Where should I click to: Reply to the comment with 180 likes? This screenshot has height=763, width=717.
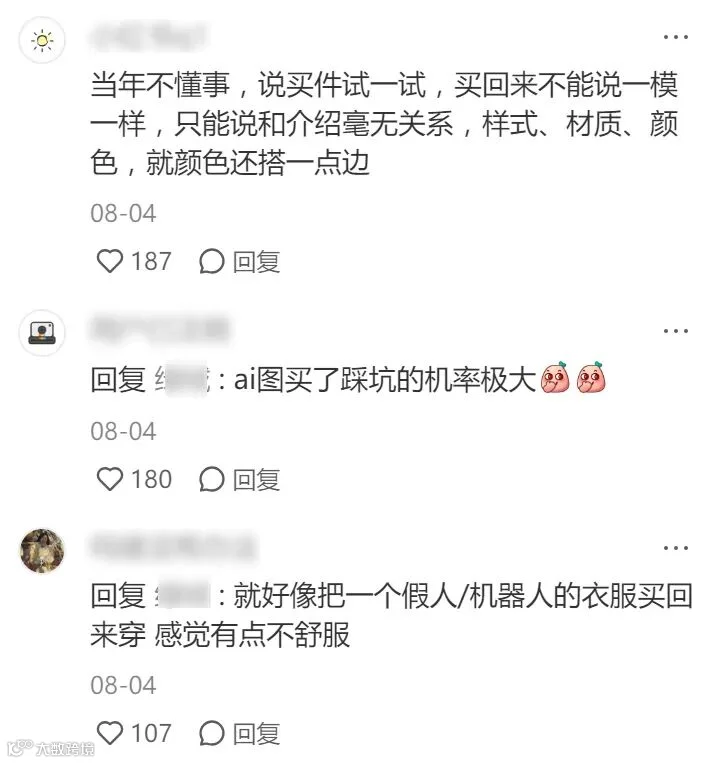[239, 480]
